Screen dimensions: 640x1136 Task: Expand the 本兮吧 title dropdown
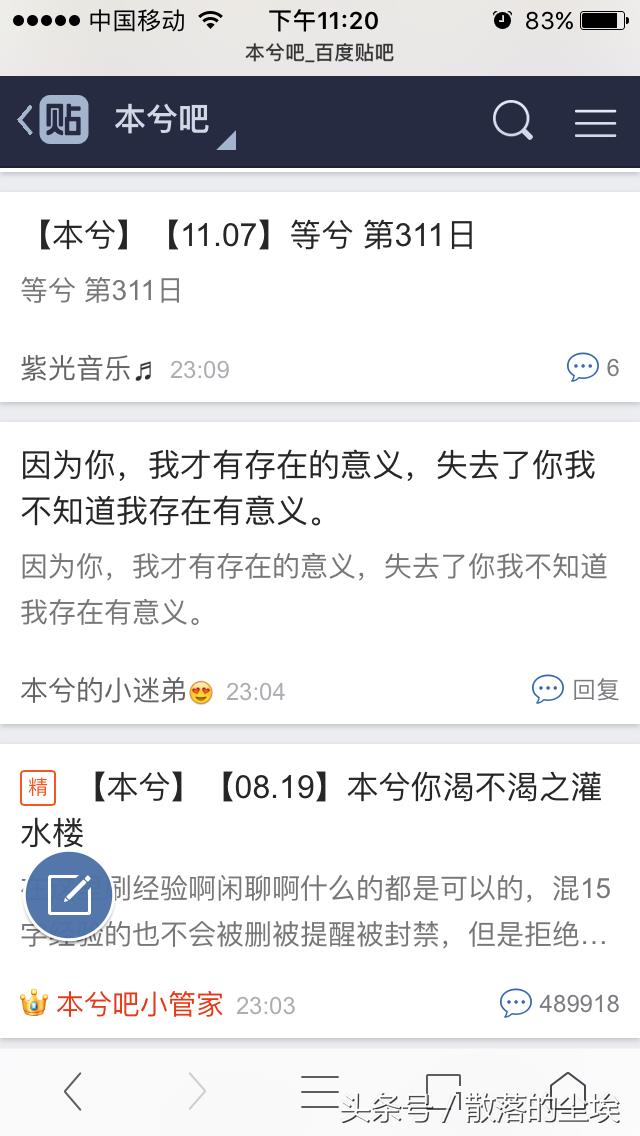point(175,123)
